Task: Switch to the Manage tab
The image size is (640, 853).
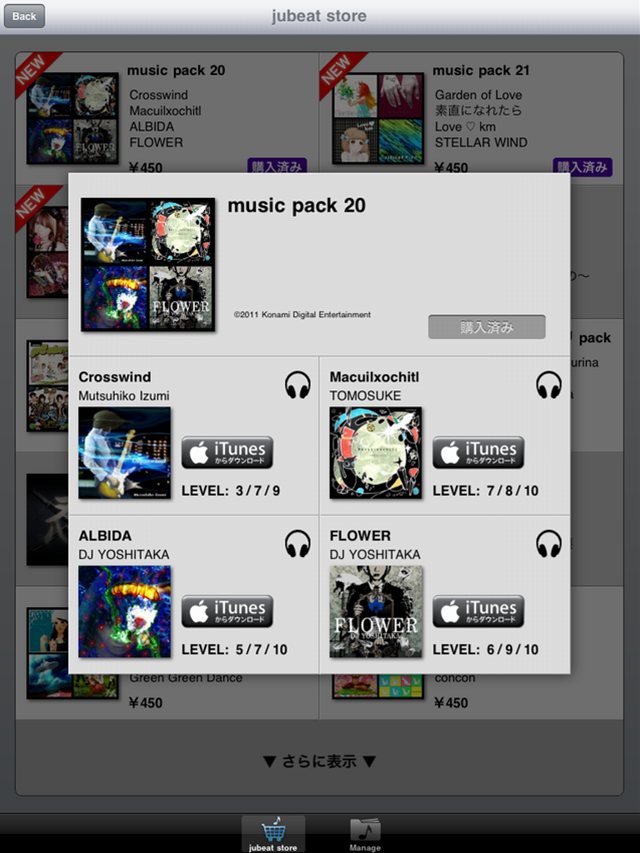Action: click(365, 834)
